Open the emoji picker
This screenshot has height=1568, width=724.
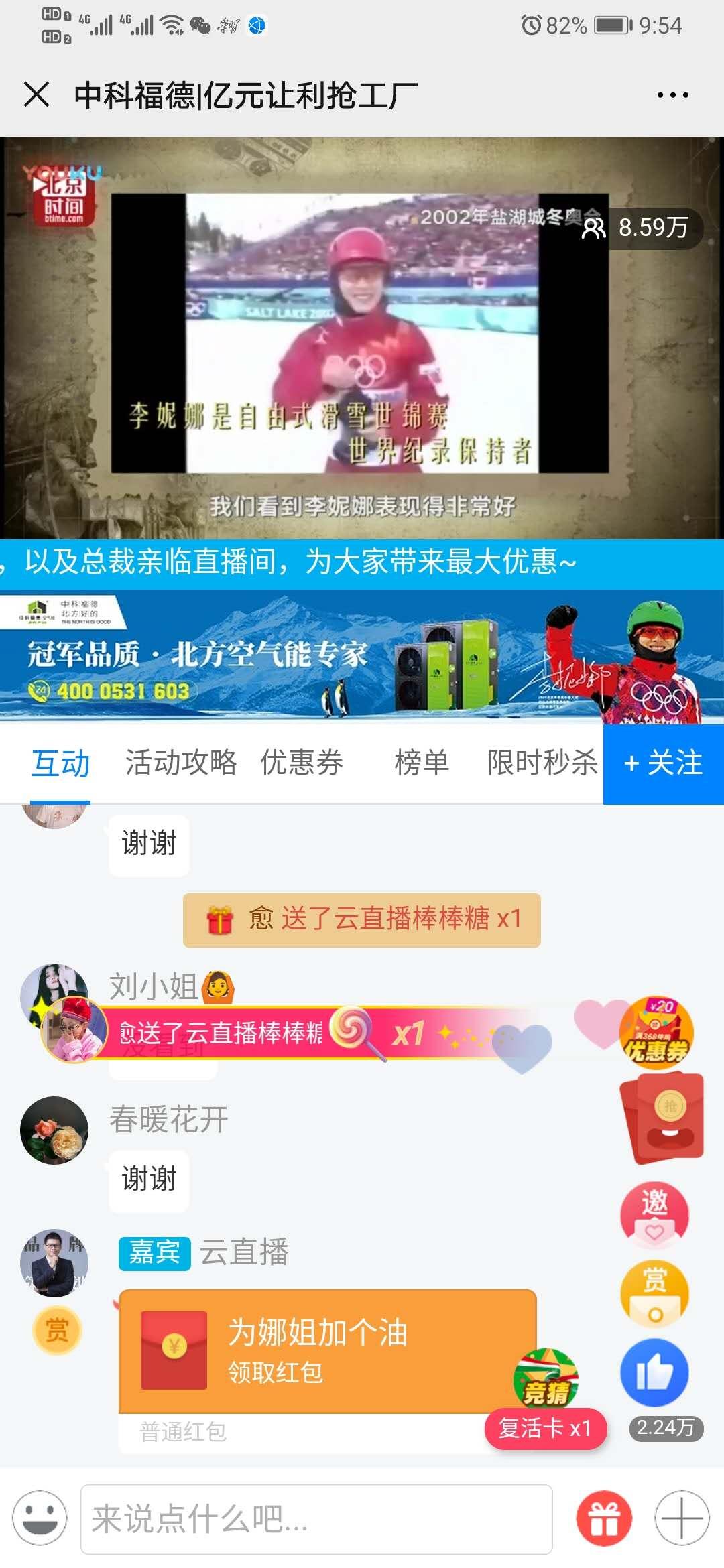coord(40,1518)
